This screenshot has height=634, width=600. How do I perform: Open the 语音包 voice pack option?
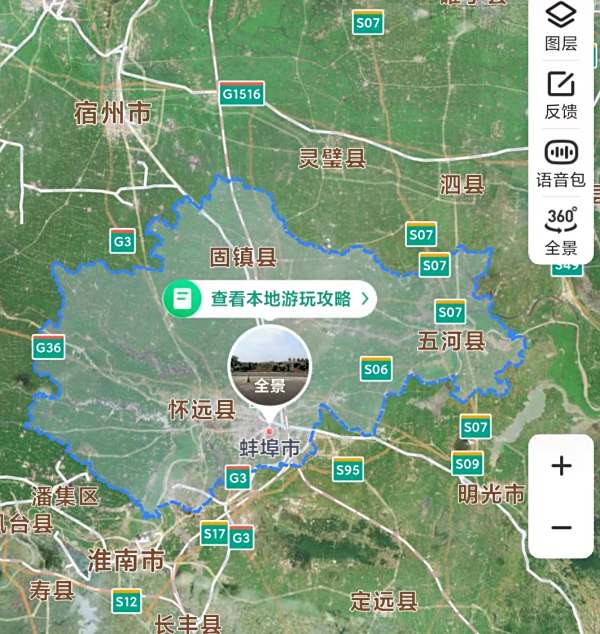click(x=561, y=162)
